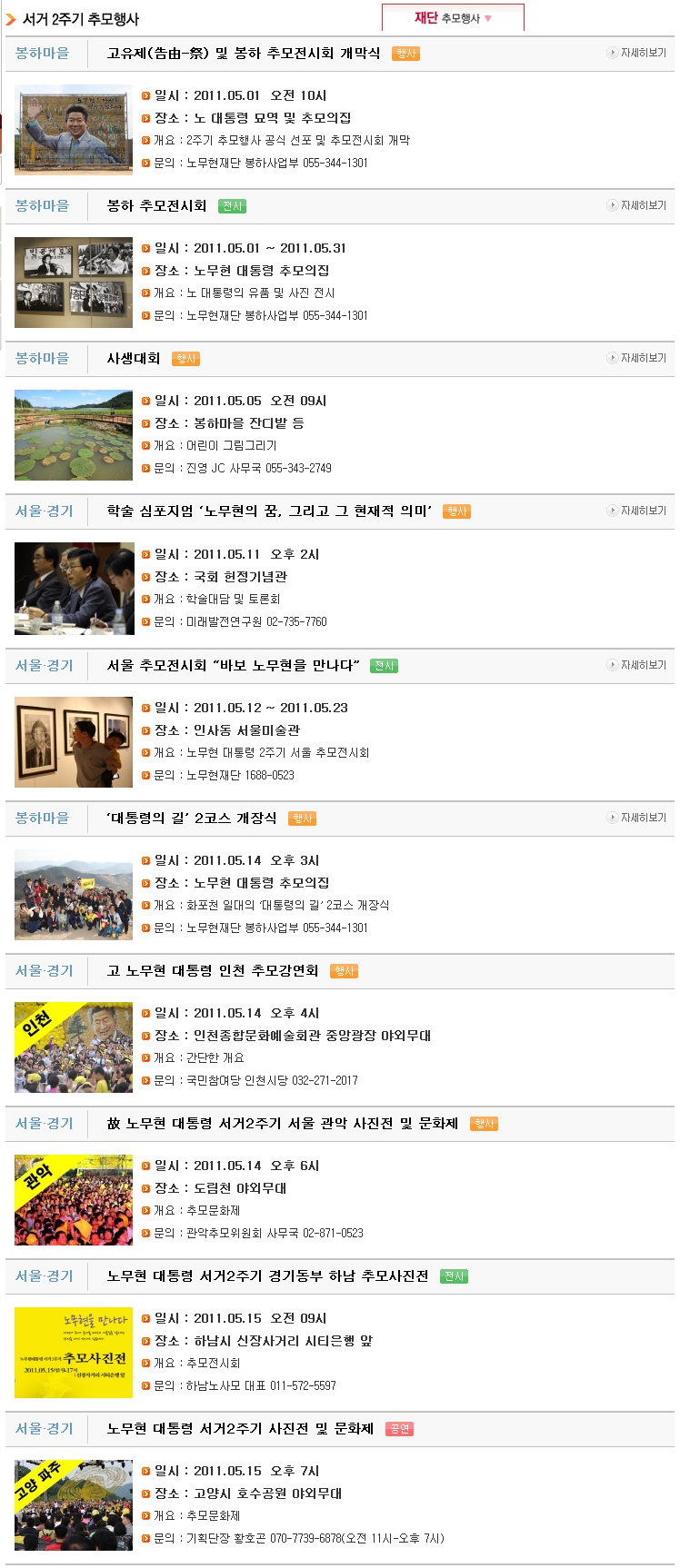Open the 고유제 개막식 event photo
The height and width of the screenshot is (1568, 680).
point(74,130)
